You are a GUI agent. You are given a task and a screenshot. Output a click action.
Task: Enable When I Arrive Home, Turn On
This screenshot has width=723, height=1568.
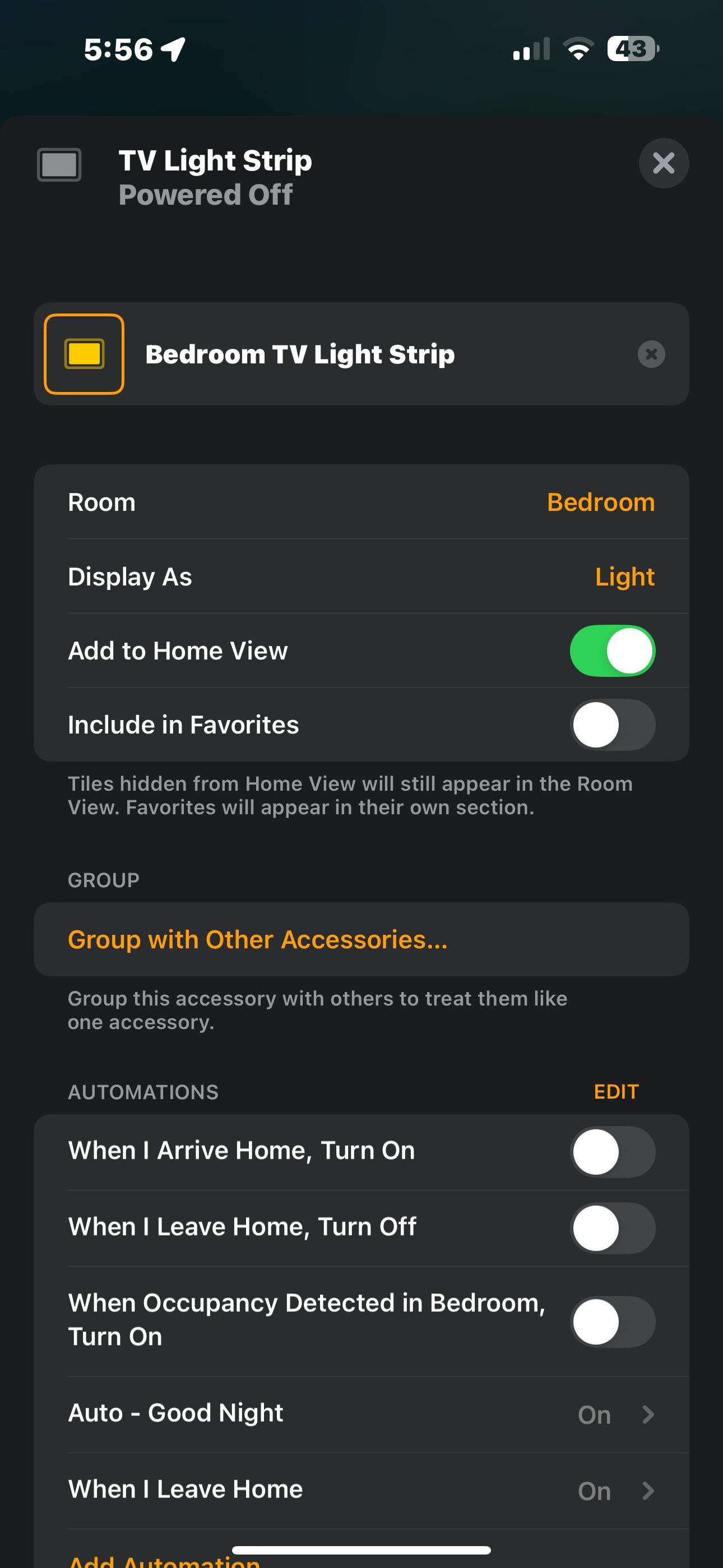(611, 1152)
